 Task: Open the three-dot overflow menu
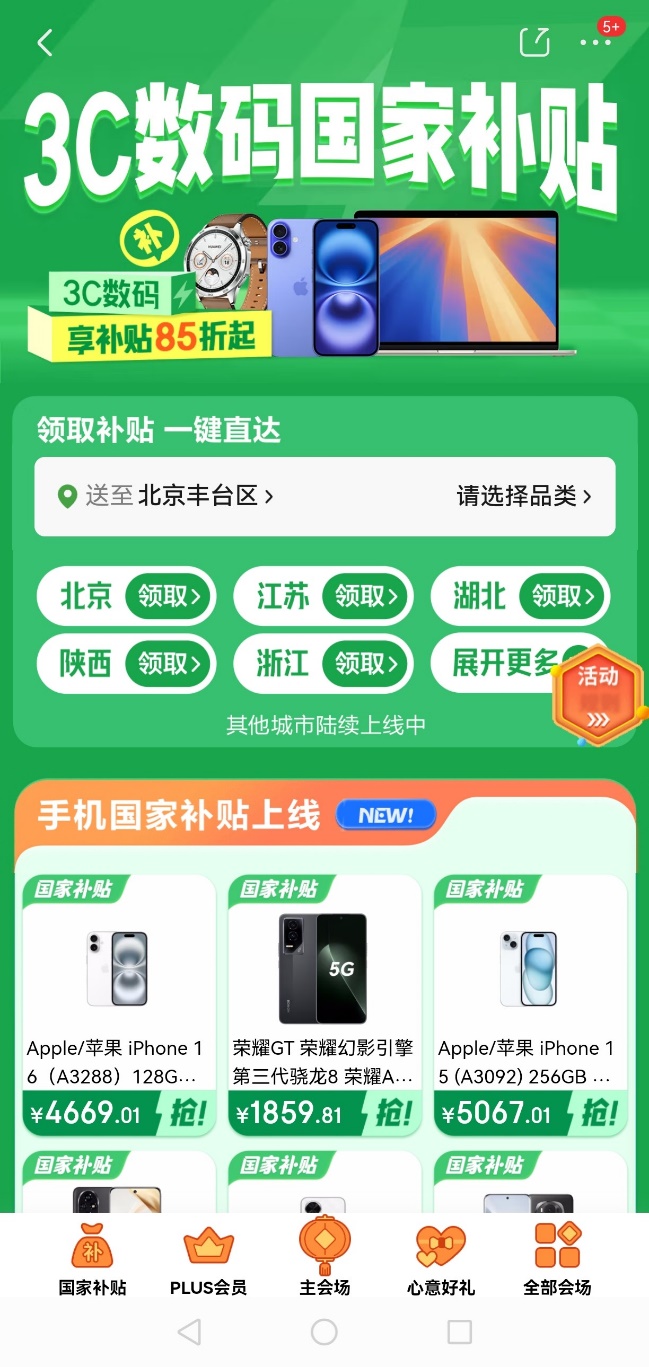pos(595,42)
